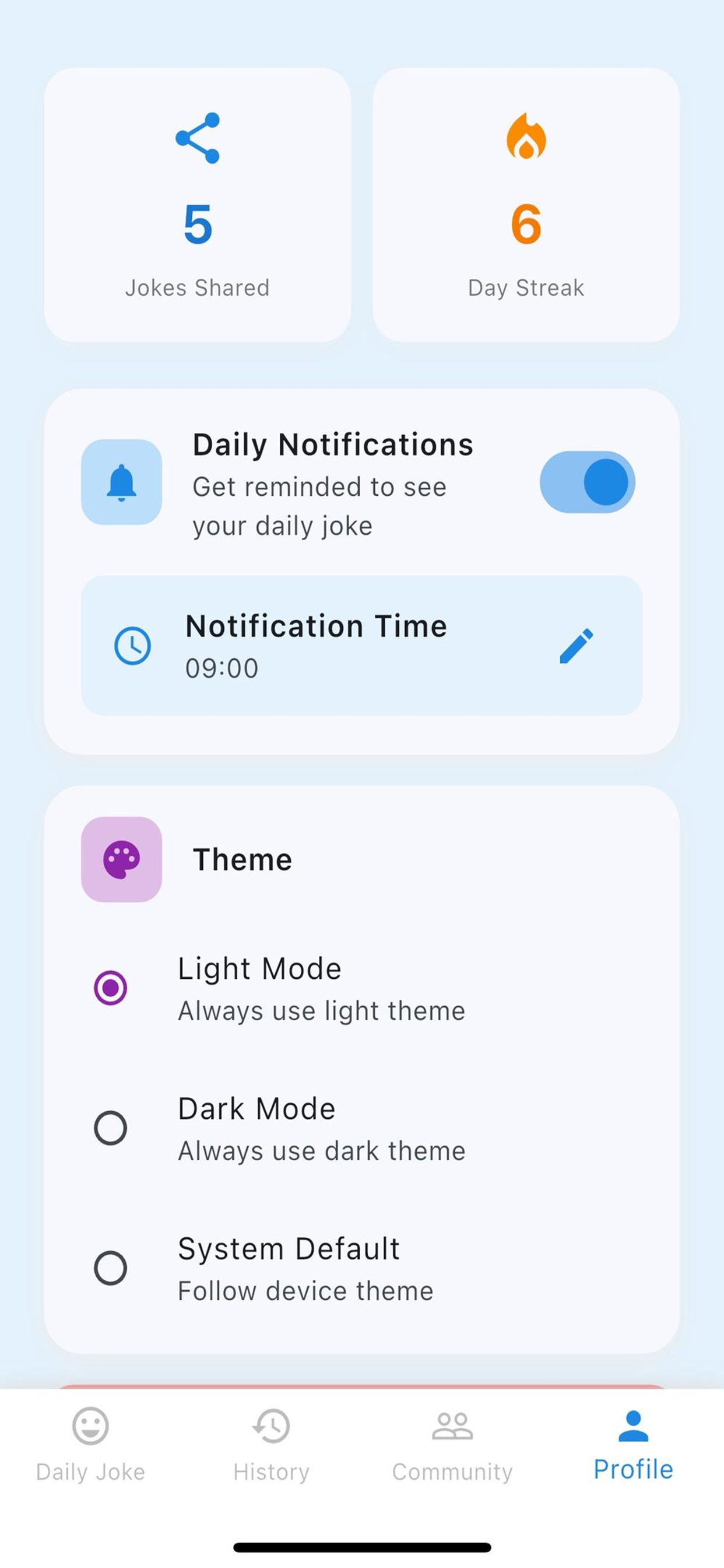
Task: Go to the Community tab
Action: (x=453, y=1444)
